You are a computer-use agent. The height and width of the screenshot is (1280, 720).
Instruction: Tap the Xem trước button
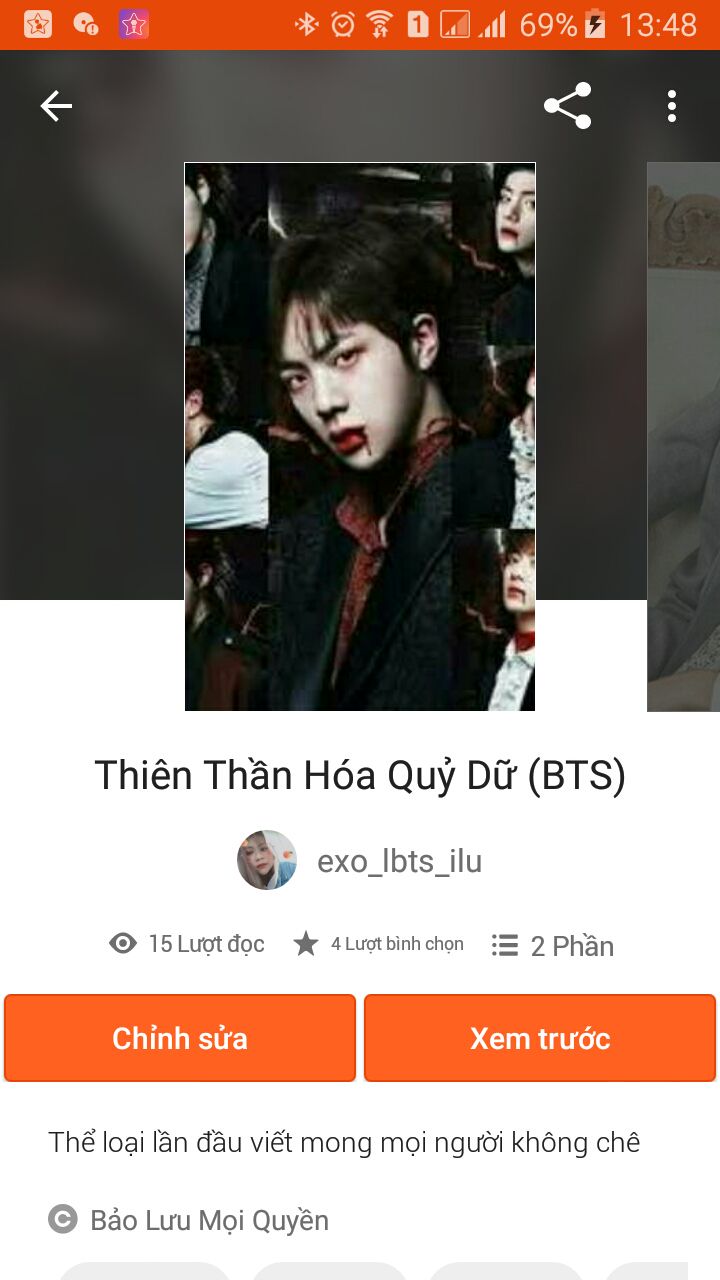coord(540,1038)
